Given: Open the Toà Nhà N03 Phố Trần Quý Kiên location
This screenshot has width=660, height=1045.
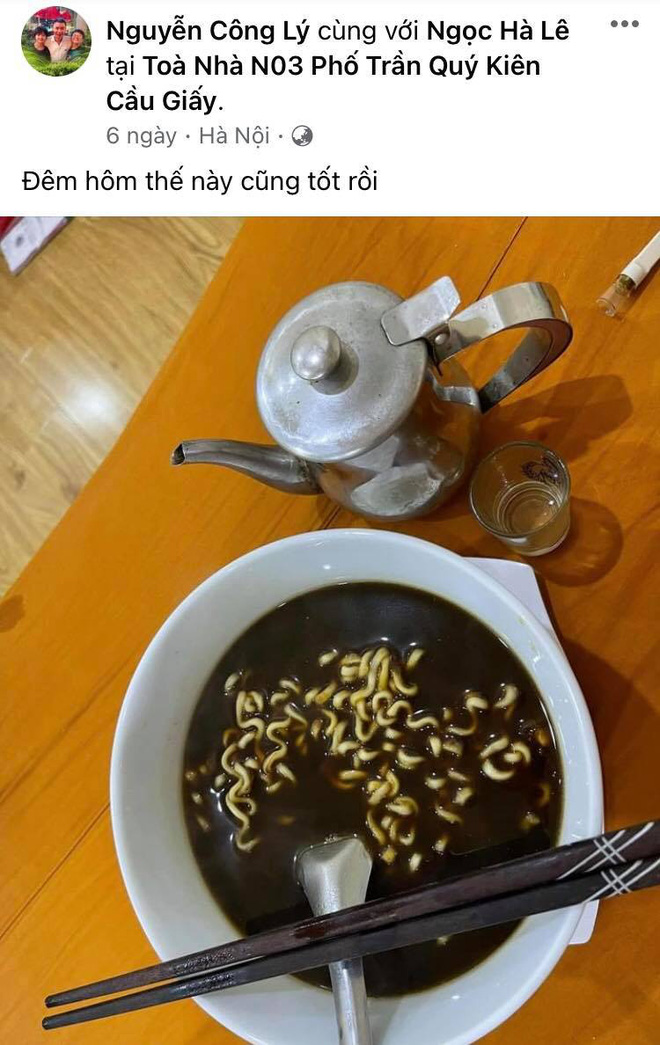Looking at the screenshot, I should pyautogui.click(x=340, y=68).
